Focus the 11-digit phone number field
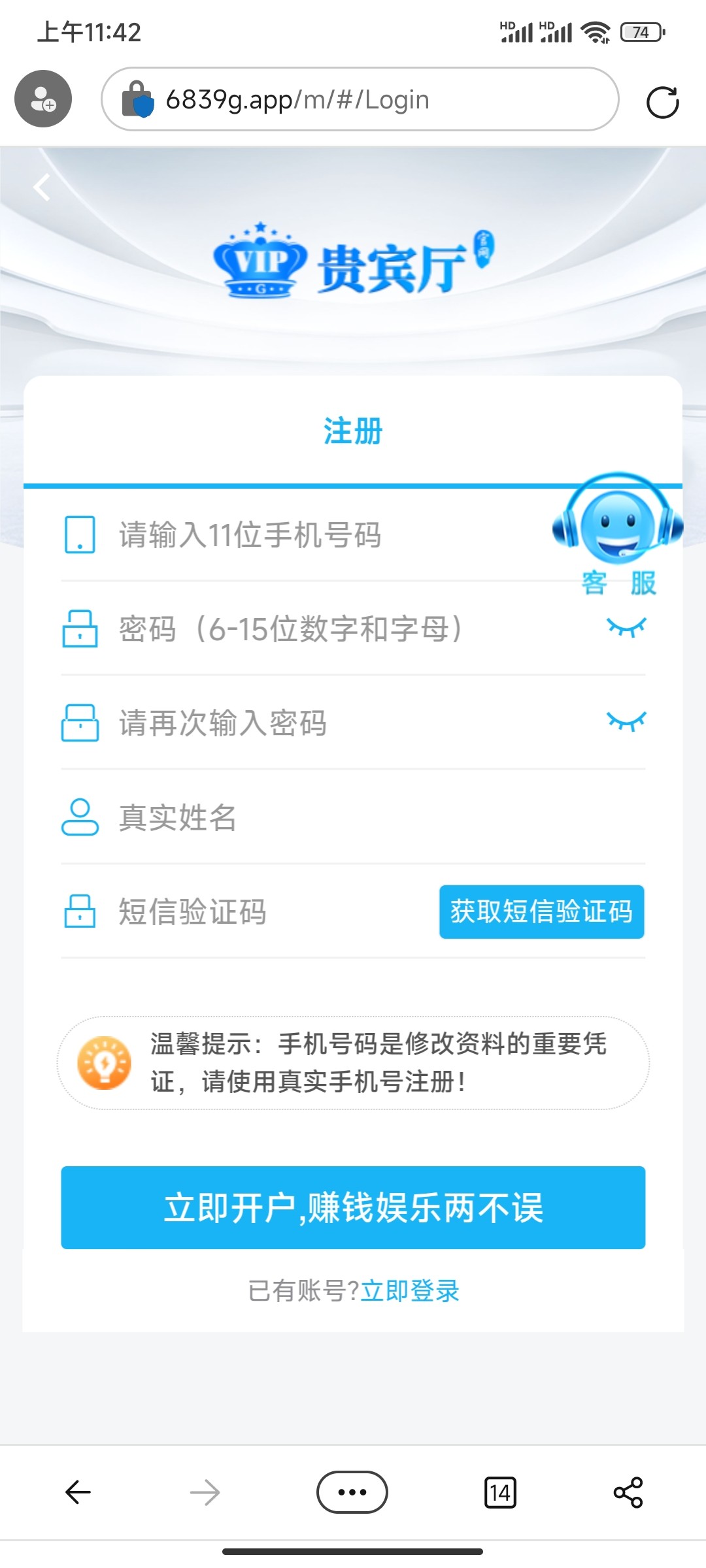This screenshot has width=706, height=1568. (314, 535)
